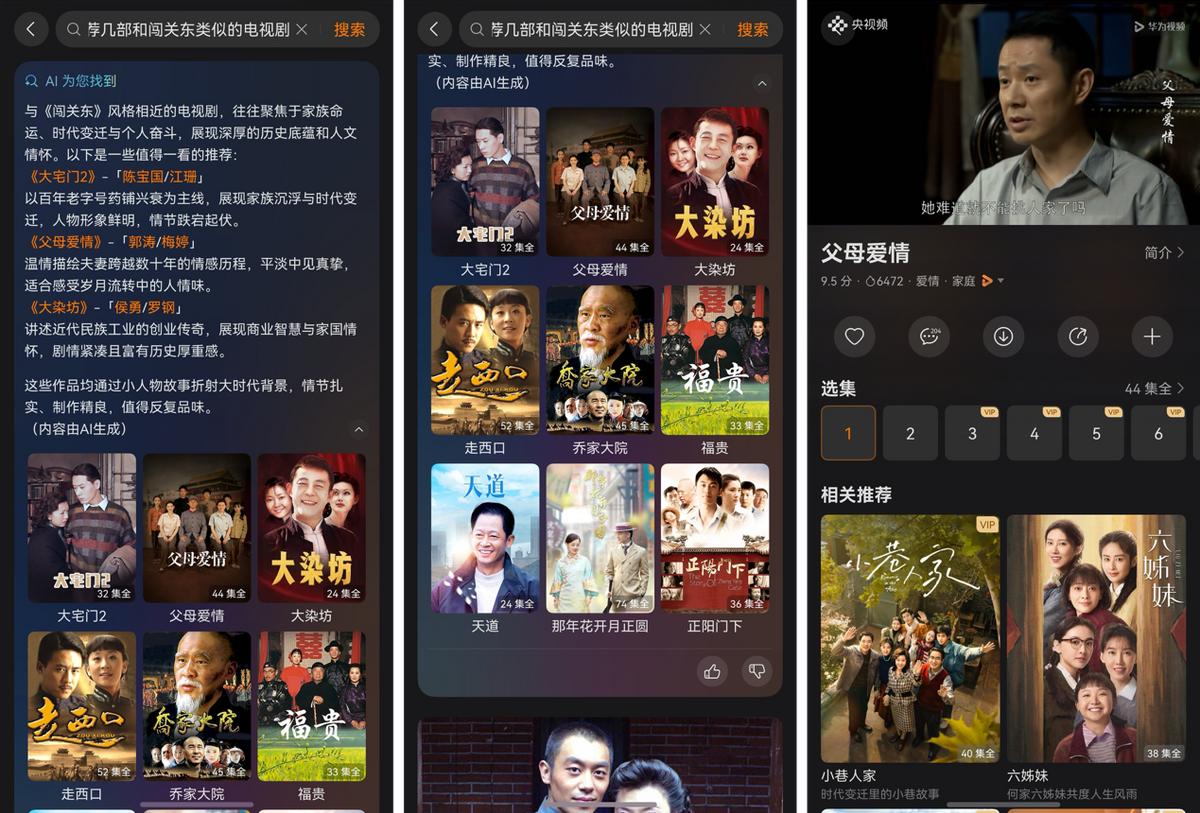Viewport: 1200px width, 813px height.
Task: Open the 正阳门下 drama poster
Action: click(x=715, y=538)
